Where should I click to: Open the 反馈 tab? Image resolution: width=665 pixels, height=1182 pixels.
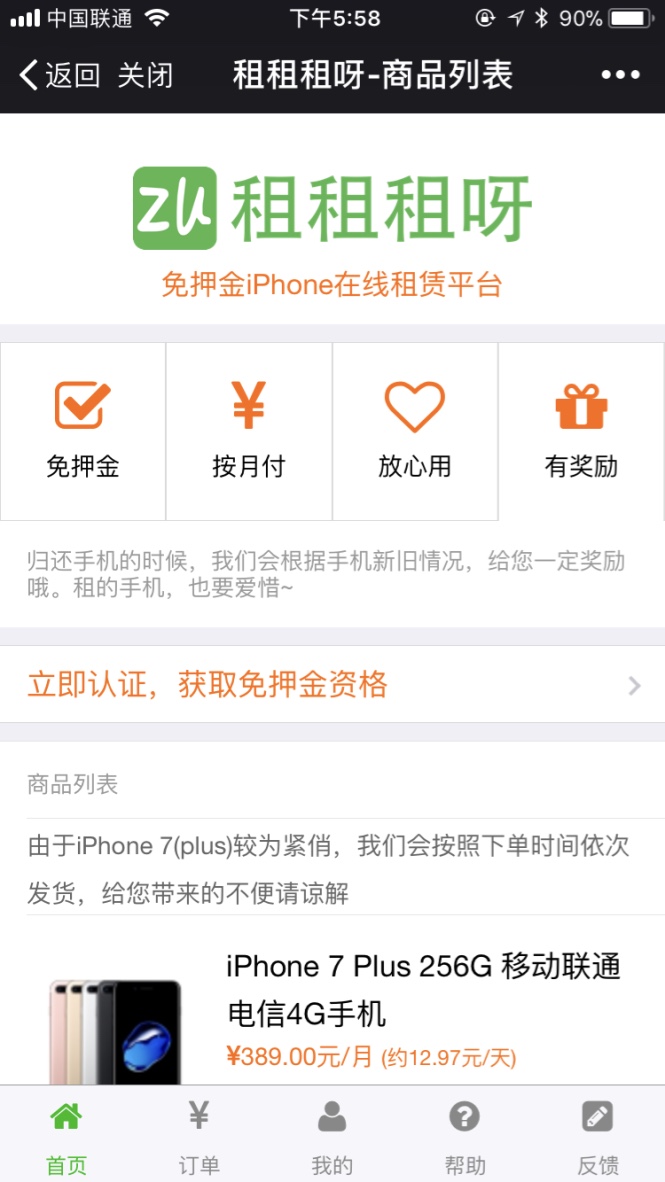pos(598,1137)
